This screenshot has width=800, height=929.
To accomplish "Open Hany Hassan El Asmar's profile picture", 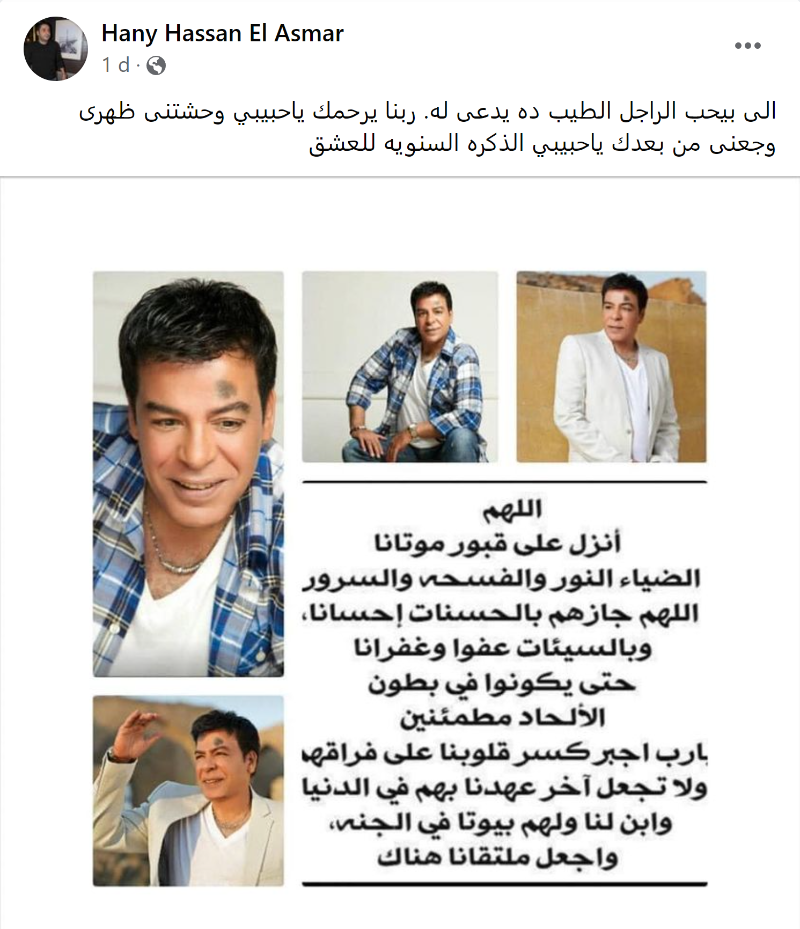I will 55,48.
